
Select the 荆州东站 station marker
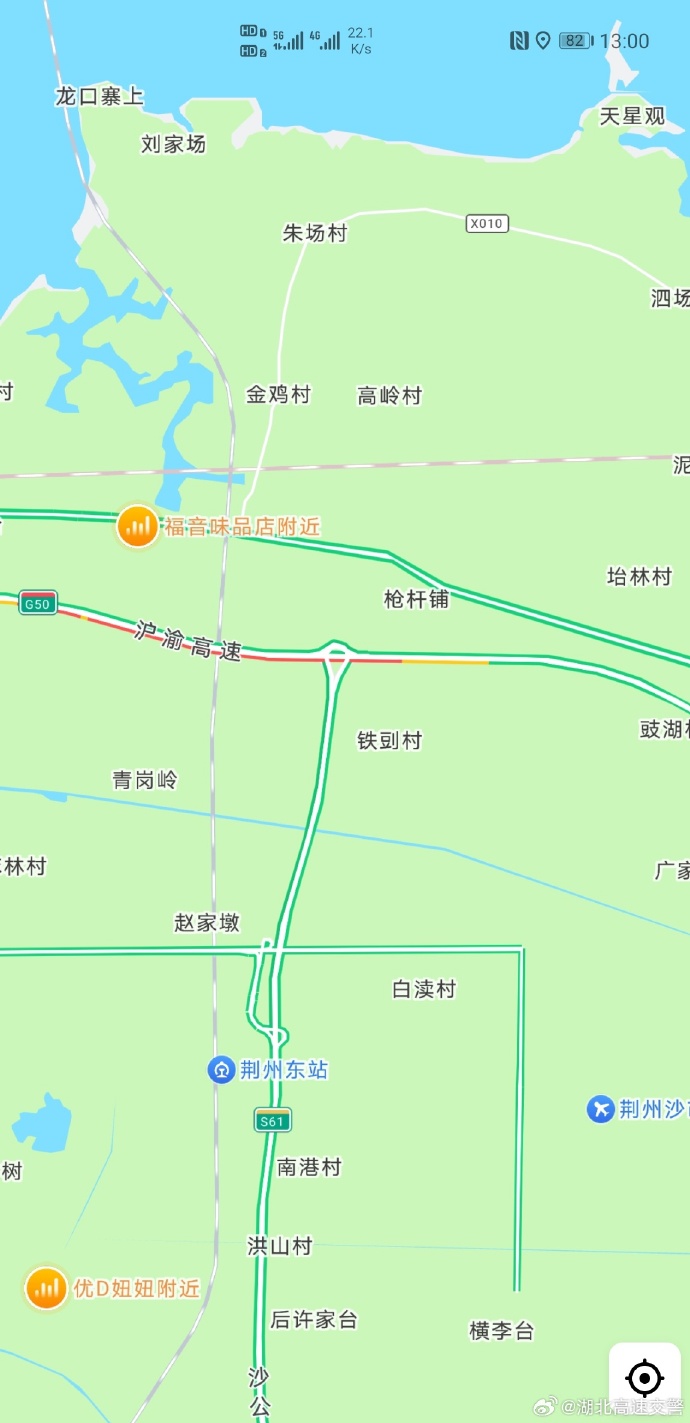coord(221,1070)
